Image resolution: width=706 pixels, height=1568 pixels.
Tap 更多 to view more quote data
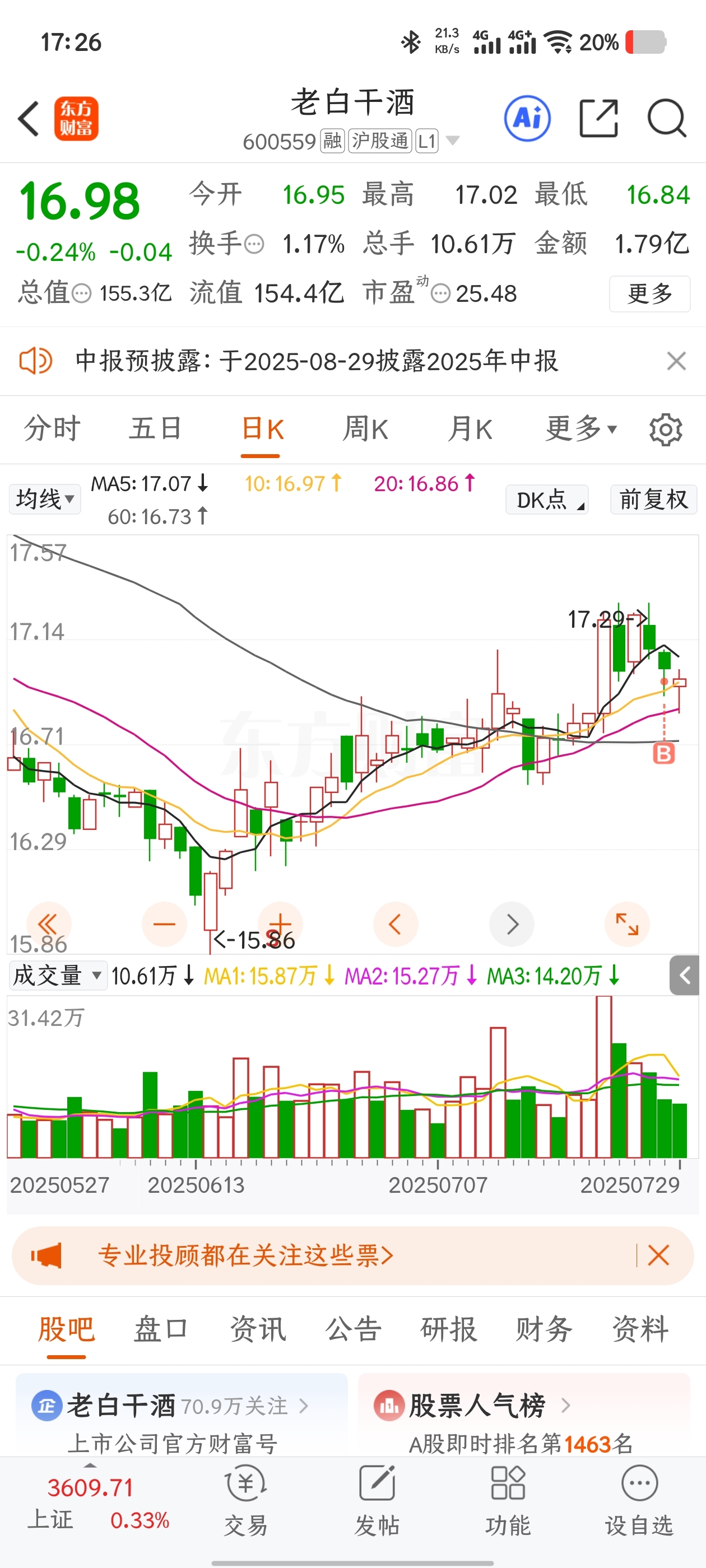point(649,294)
